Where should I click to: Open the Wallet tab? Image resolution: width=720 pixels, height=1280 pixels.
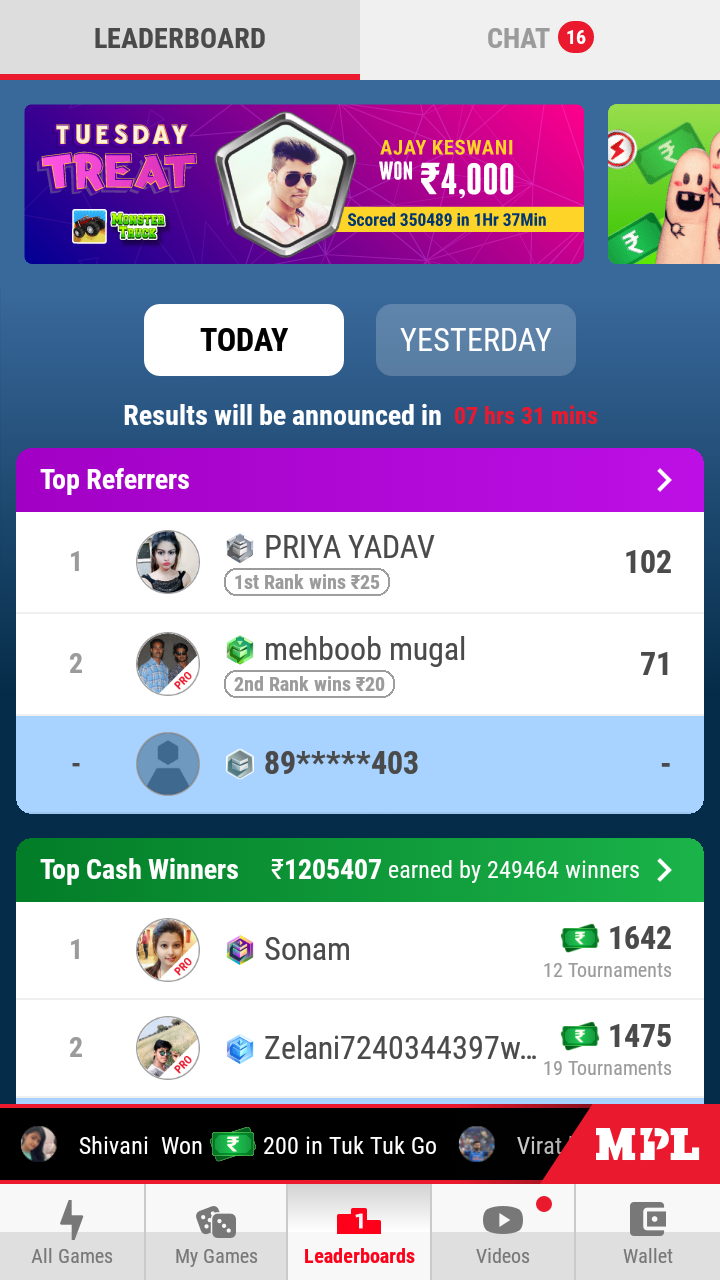click(x=648, y=1233)
